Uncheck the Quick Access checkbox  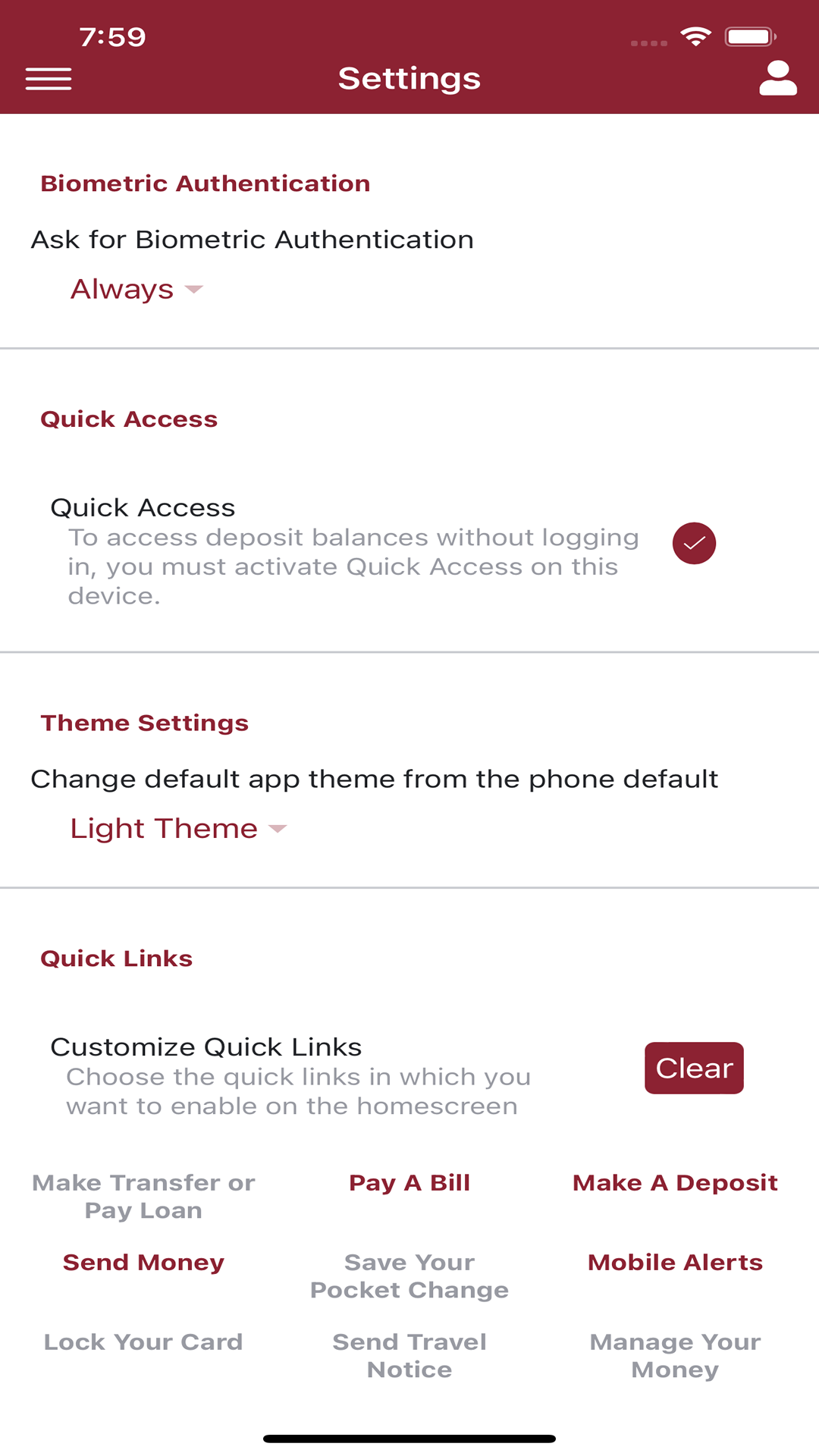pyautogui.click(x=694, y=544)
